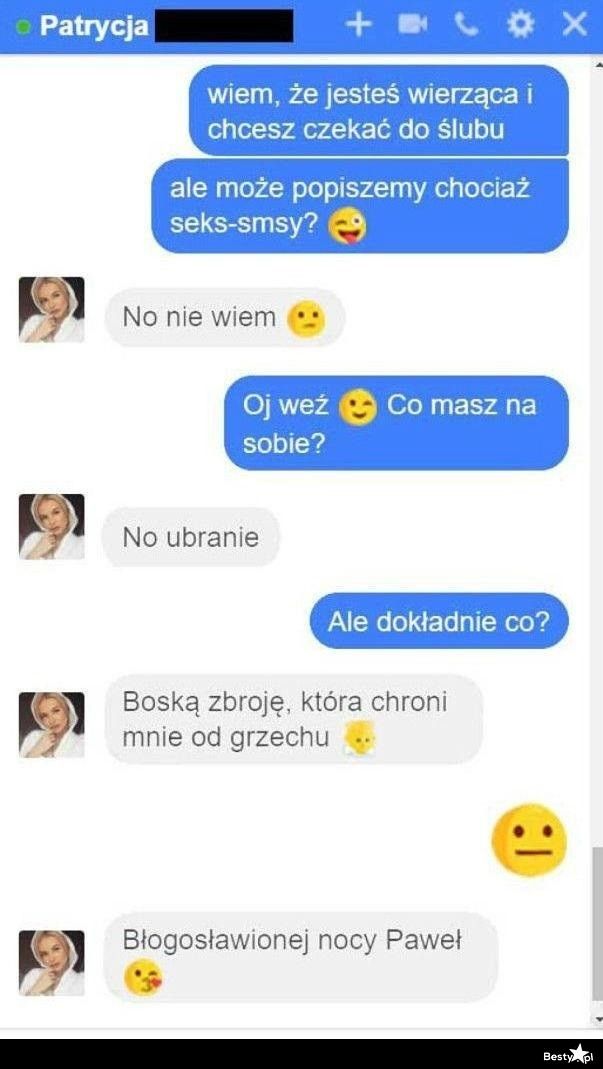Open chat settings gear
This screenshot has width=603, height=1069.
click(520, 25)
